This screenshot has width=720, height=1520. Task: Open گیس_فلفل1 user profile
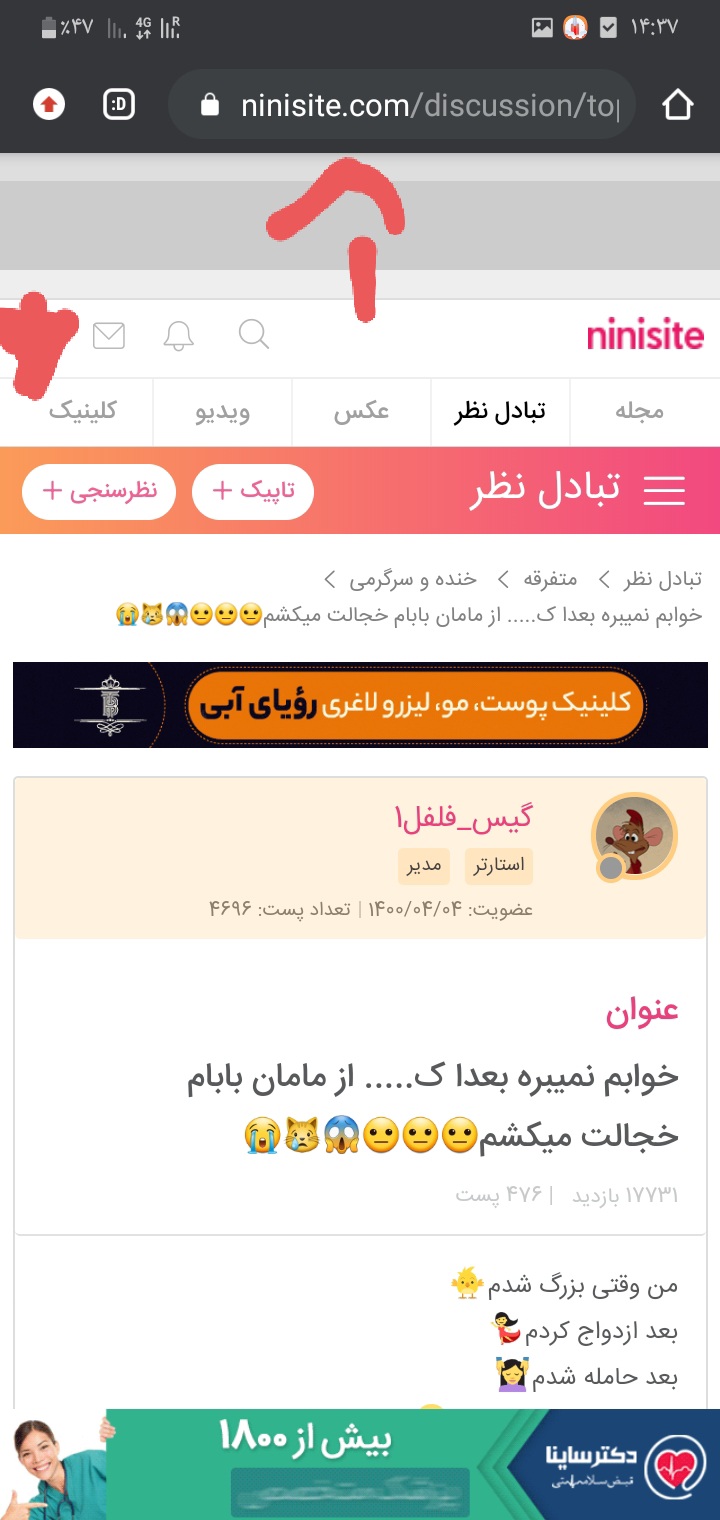pos(464,818)
